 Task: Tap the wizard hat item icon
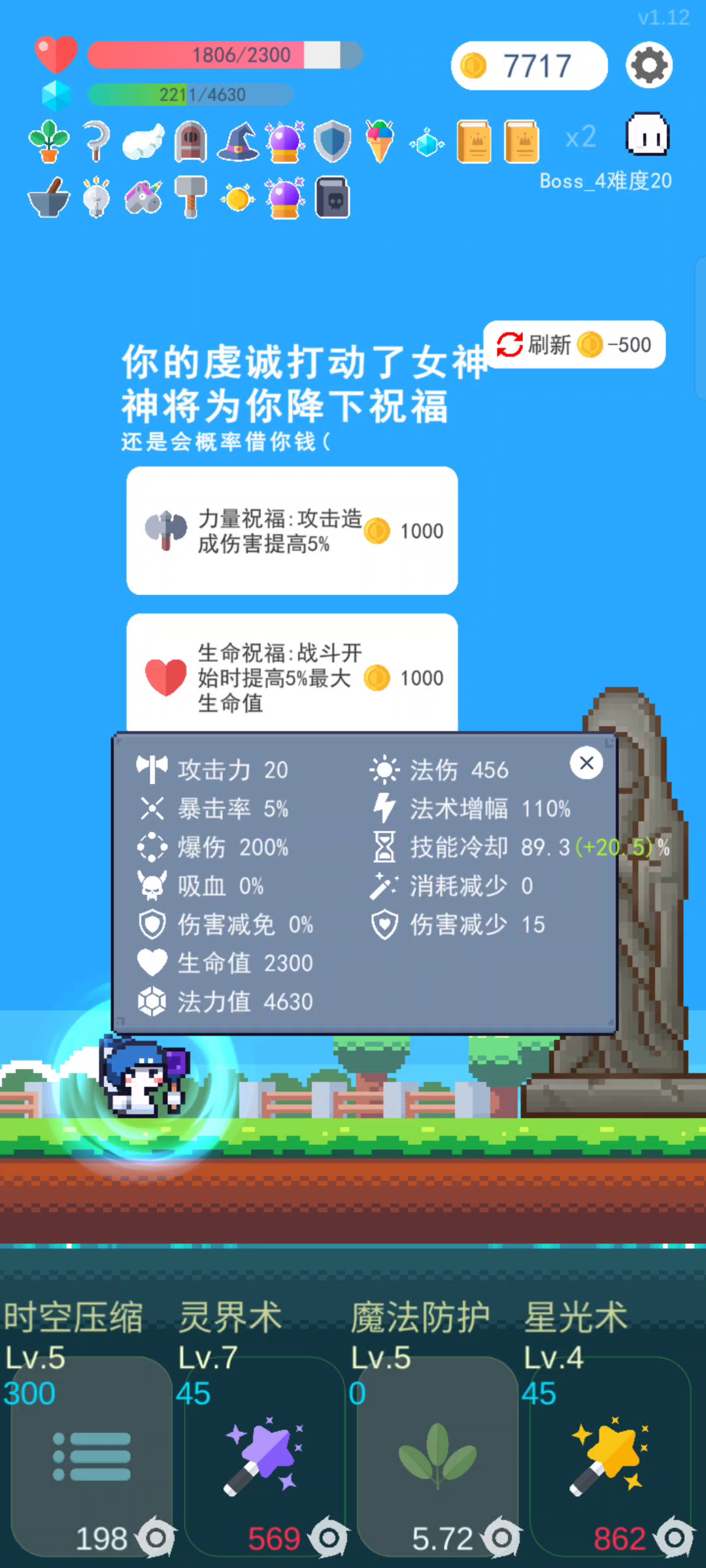click(239, 141)
